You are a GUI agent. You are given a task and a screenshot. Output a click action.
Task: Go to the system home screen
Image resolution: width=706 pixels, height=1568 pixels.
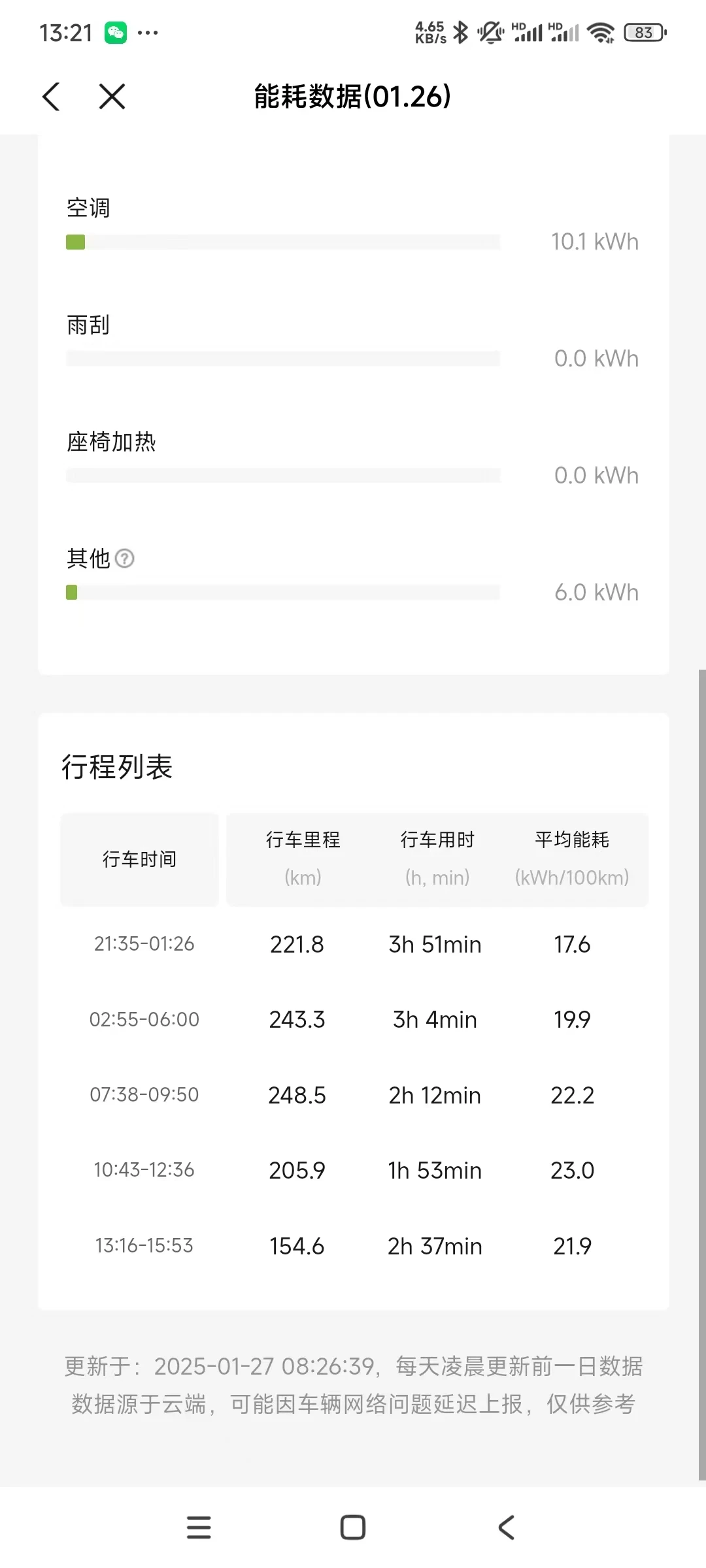pos(353,1527)
